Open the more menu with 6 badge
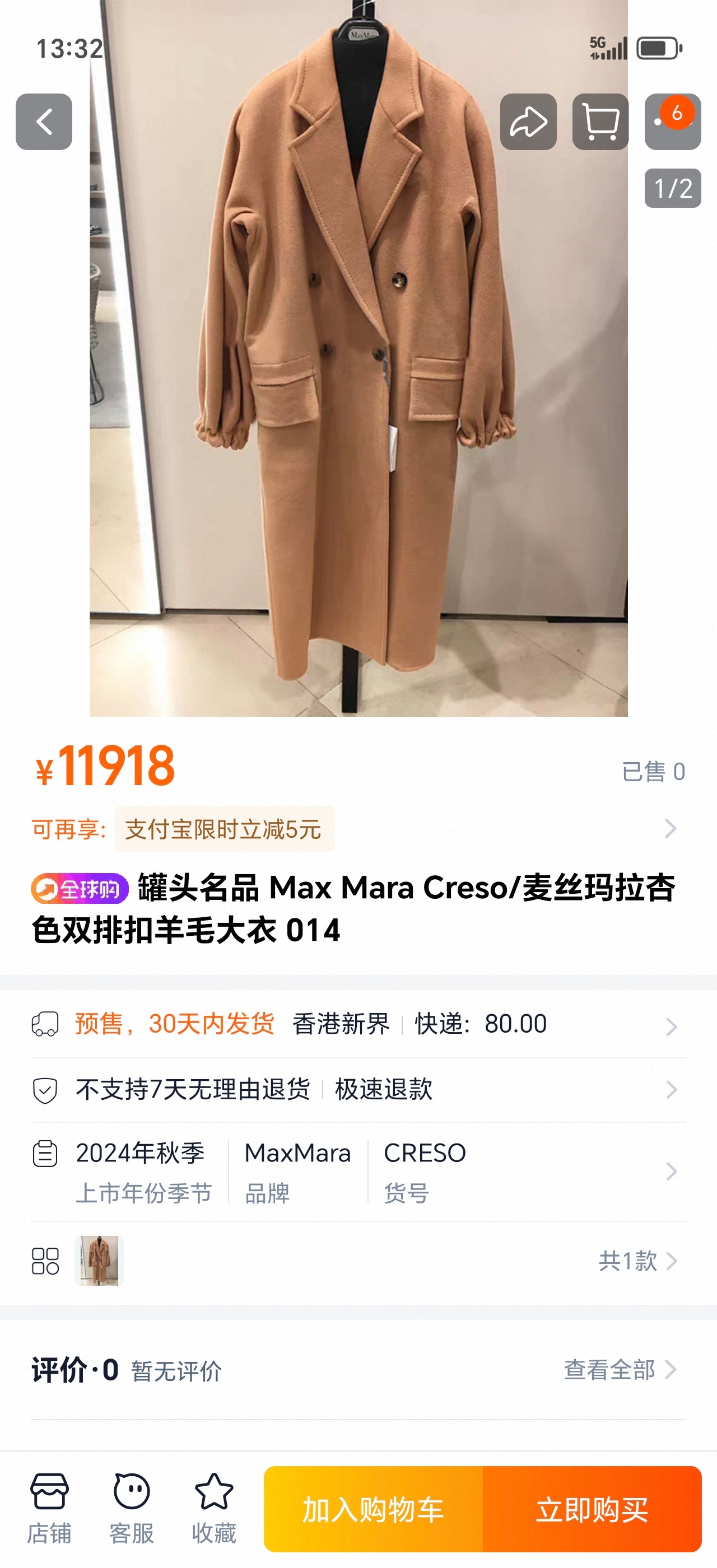The width and height of the screenshot is (717, 1568). point(672,122)
